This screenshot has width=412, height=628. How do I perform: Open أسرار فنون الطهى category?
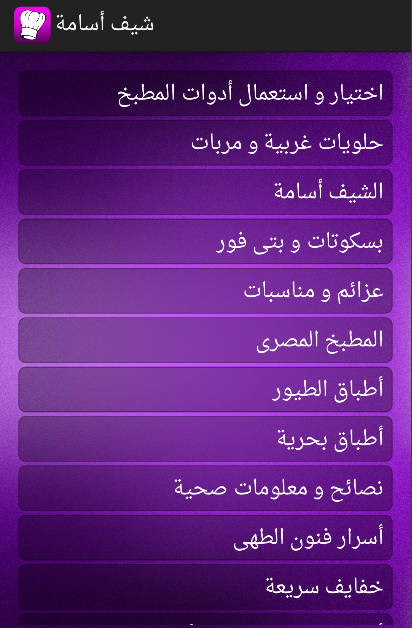point(205,537)
